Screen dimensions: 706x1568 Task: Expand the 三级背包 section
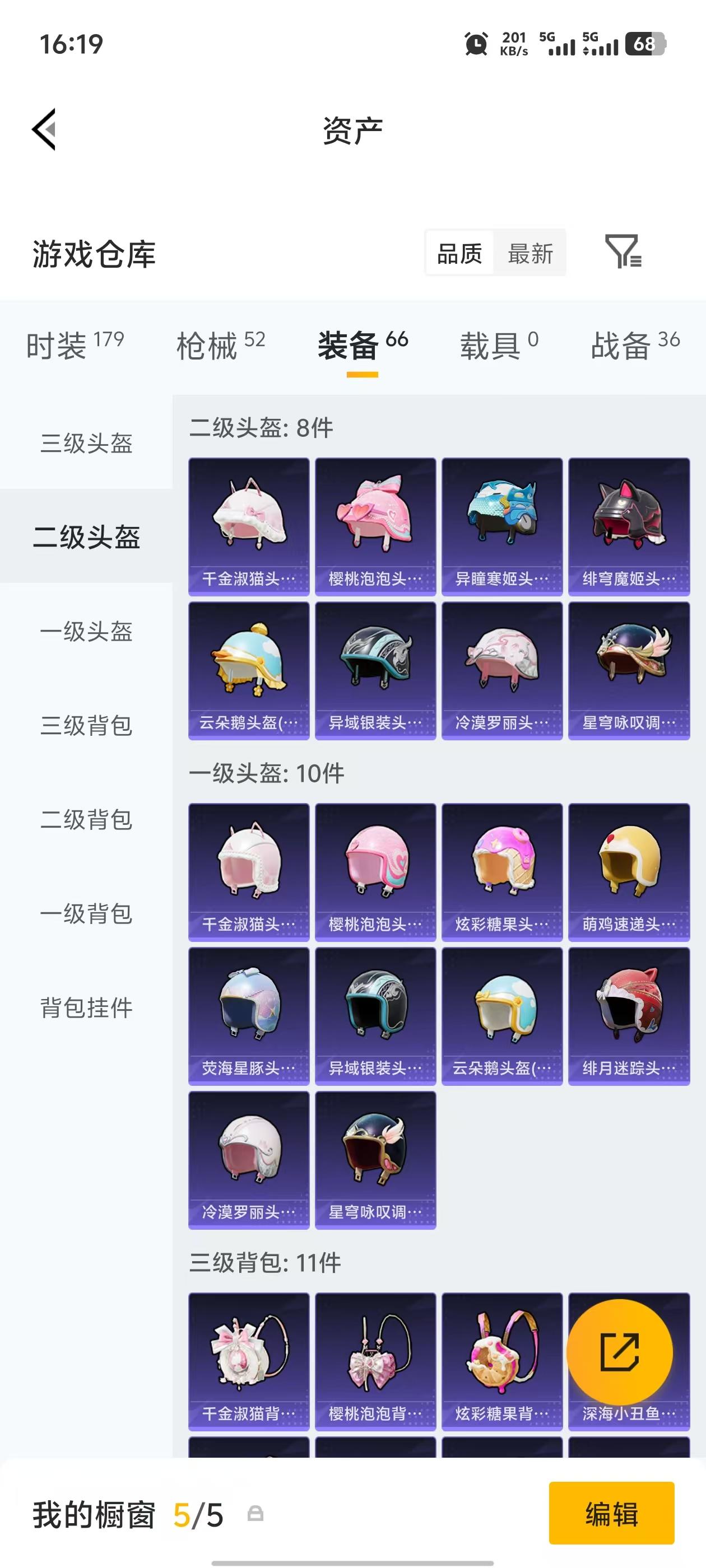coord(87,726)
